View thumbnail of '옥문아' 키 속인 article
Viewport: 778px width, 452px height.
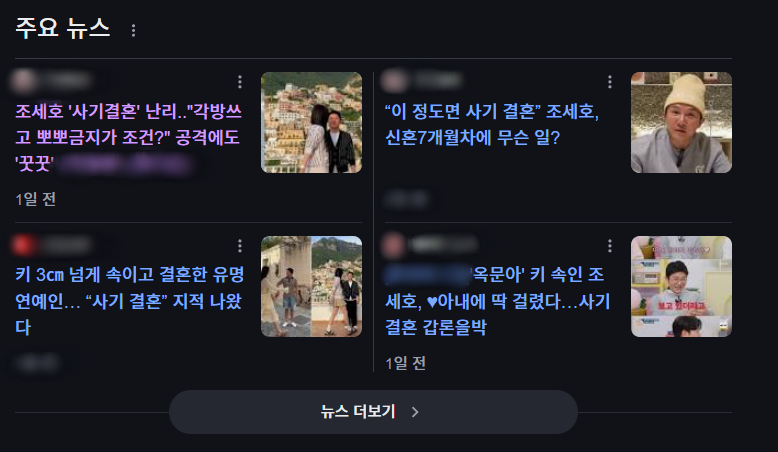tap(681, 286)
